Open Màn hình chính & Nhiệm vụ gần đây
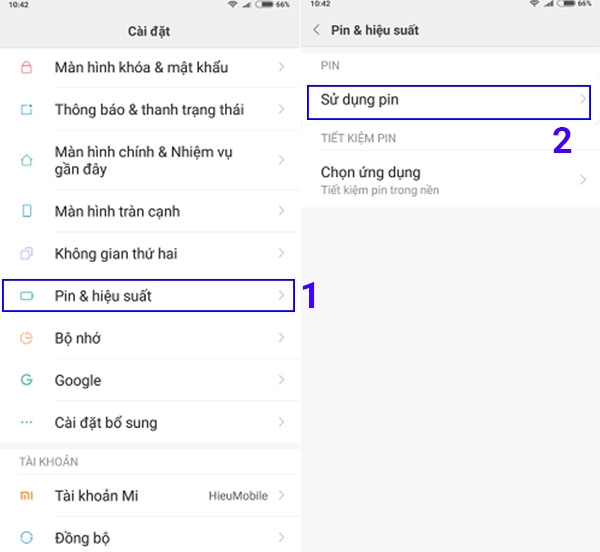The height and width of the screenshot is (552, 600). click(150, 161)
